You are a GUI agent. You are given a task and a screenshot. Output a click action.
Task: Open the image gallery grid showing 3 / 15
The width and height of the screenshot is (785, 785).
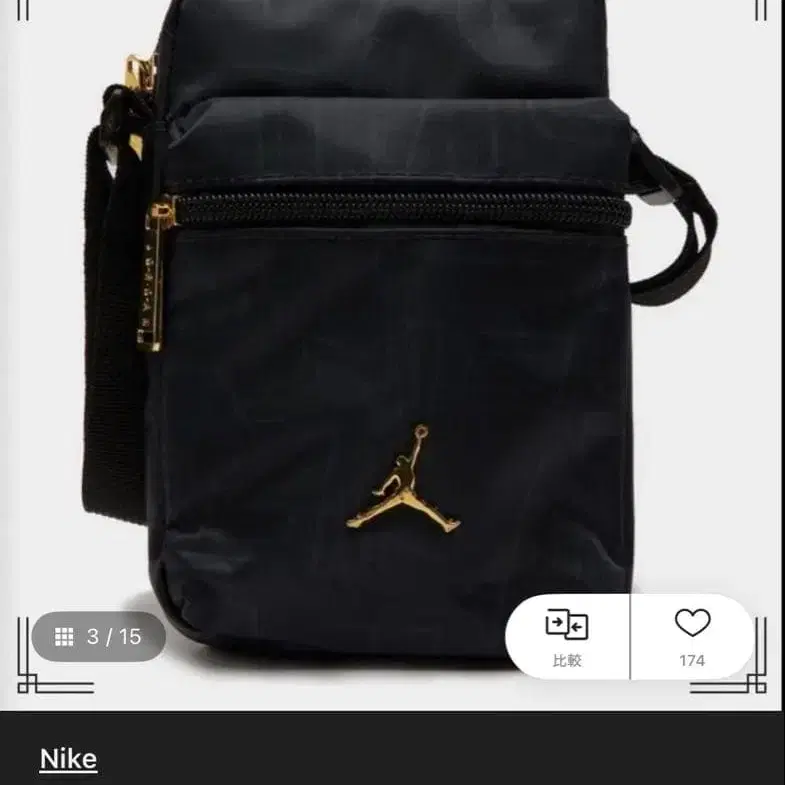98,637
